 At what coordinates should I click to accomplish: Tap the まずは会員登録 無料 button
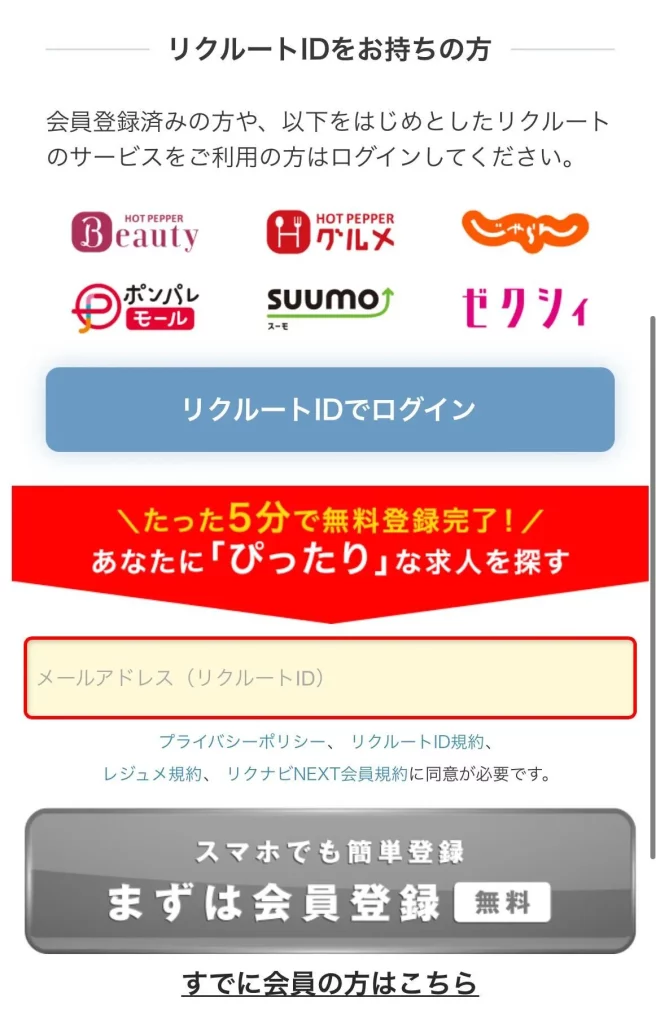tap(329, 880)
